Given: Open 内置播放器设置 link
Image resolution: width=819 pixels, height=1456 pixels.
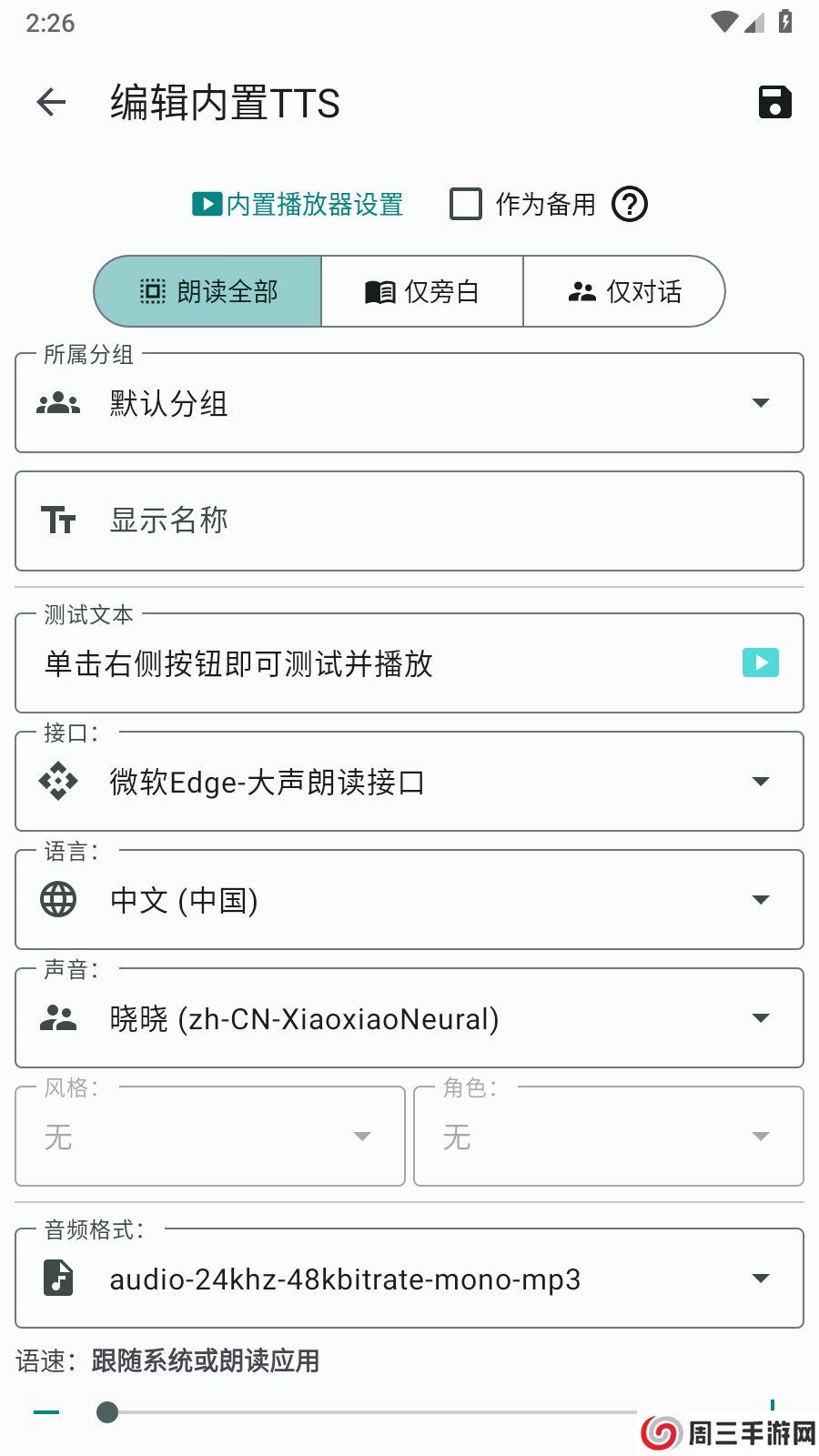Looking at the screenshot, I should coord(297,204).
